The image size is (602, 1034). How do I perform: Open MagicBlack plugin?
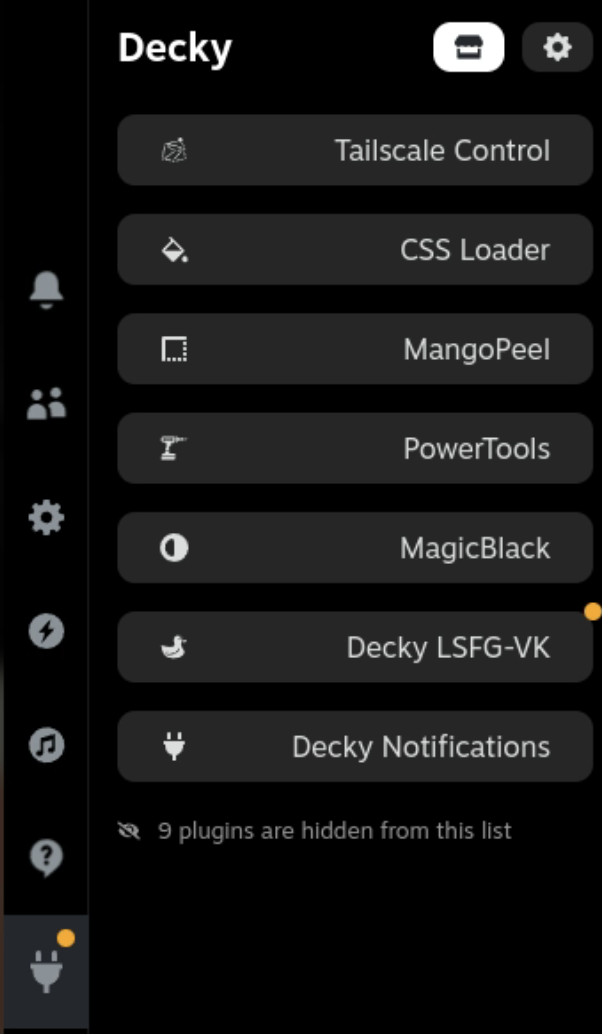tap(355, 548)
